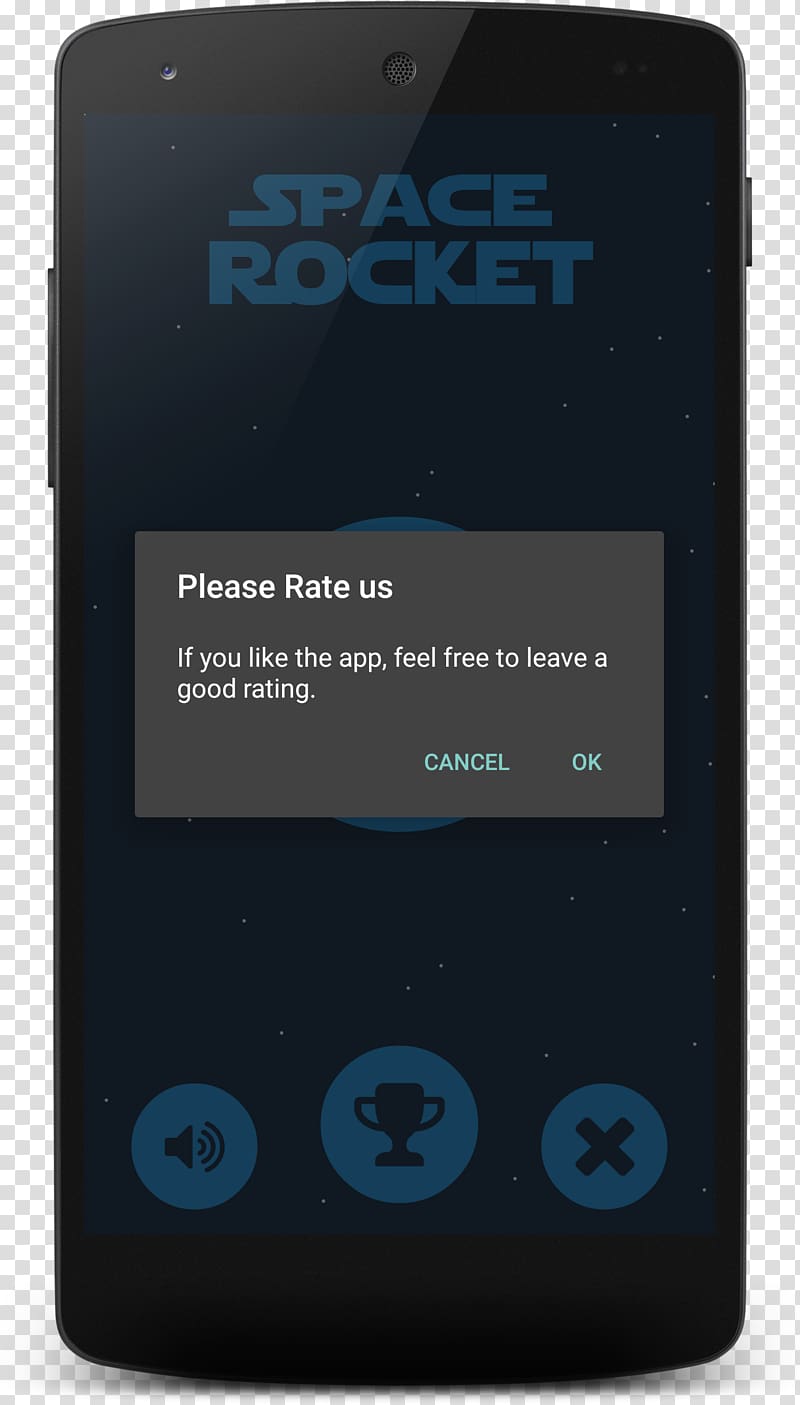
Task: Mute the game sound with speaker icon
Action: pyautogui.click(x=195, y=1146)
